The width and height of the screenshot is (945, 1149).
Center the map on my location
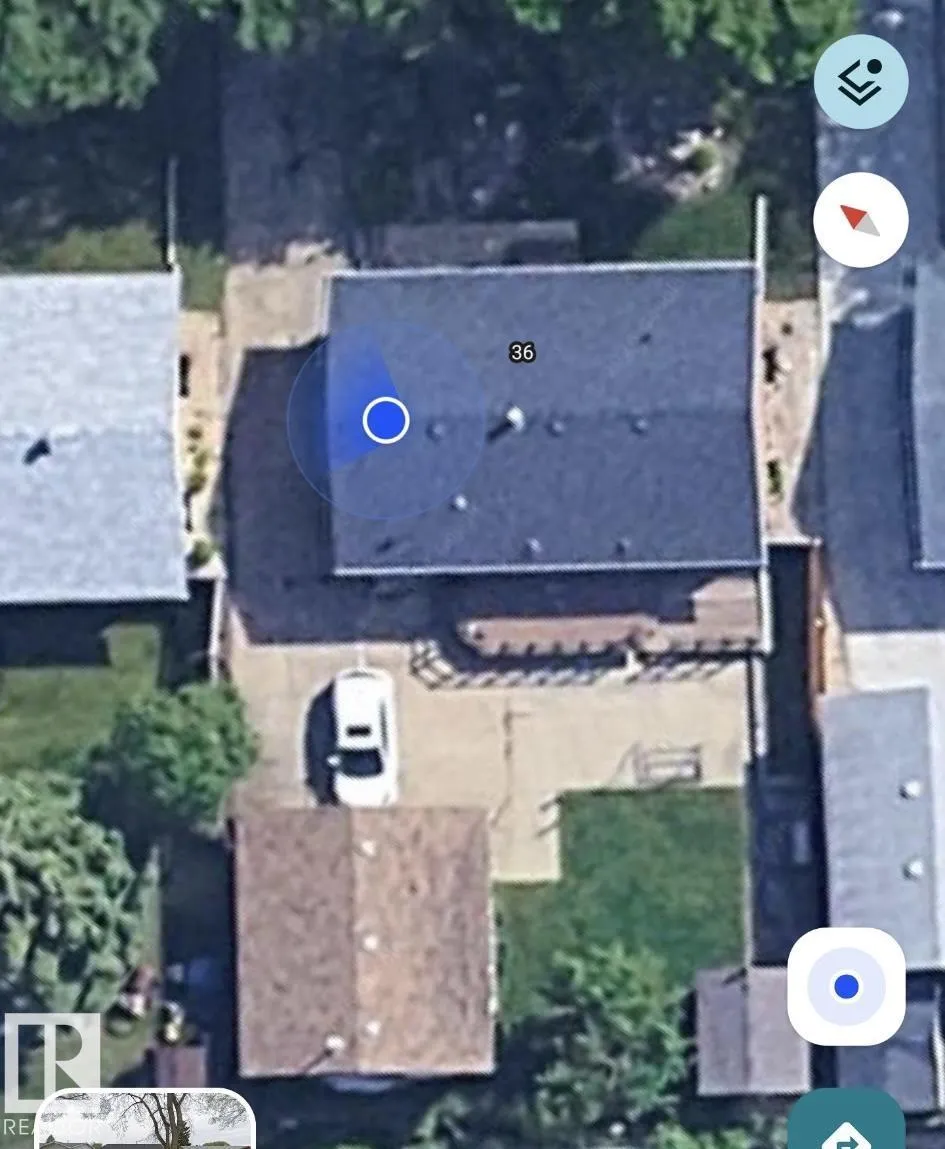846,986
